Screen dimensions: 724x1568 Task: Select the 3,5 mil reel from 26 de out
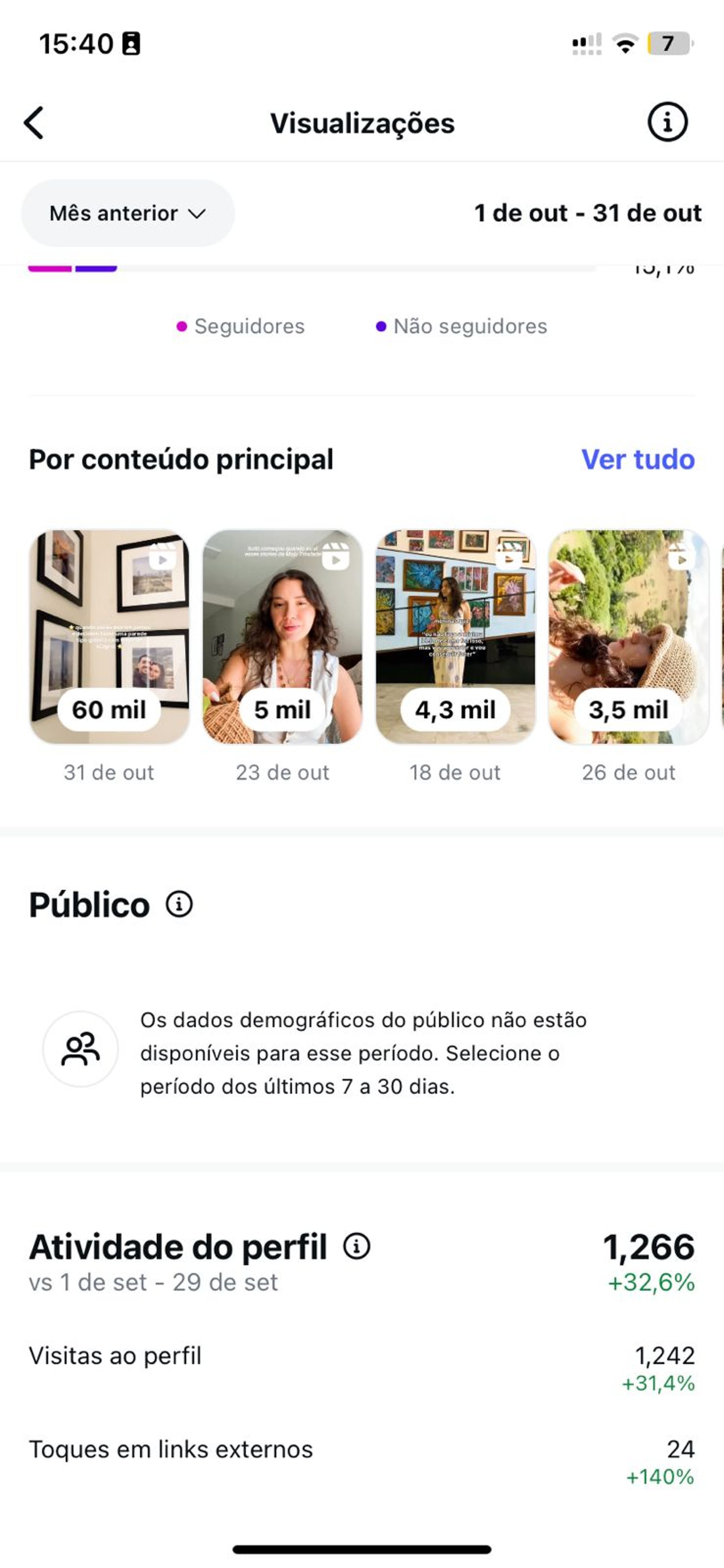(629, 636)
